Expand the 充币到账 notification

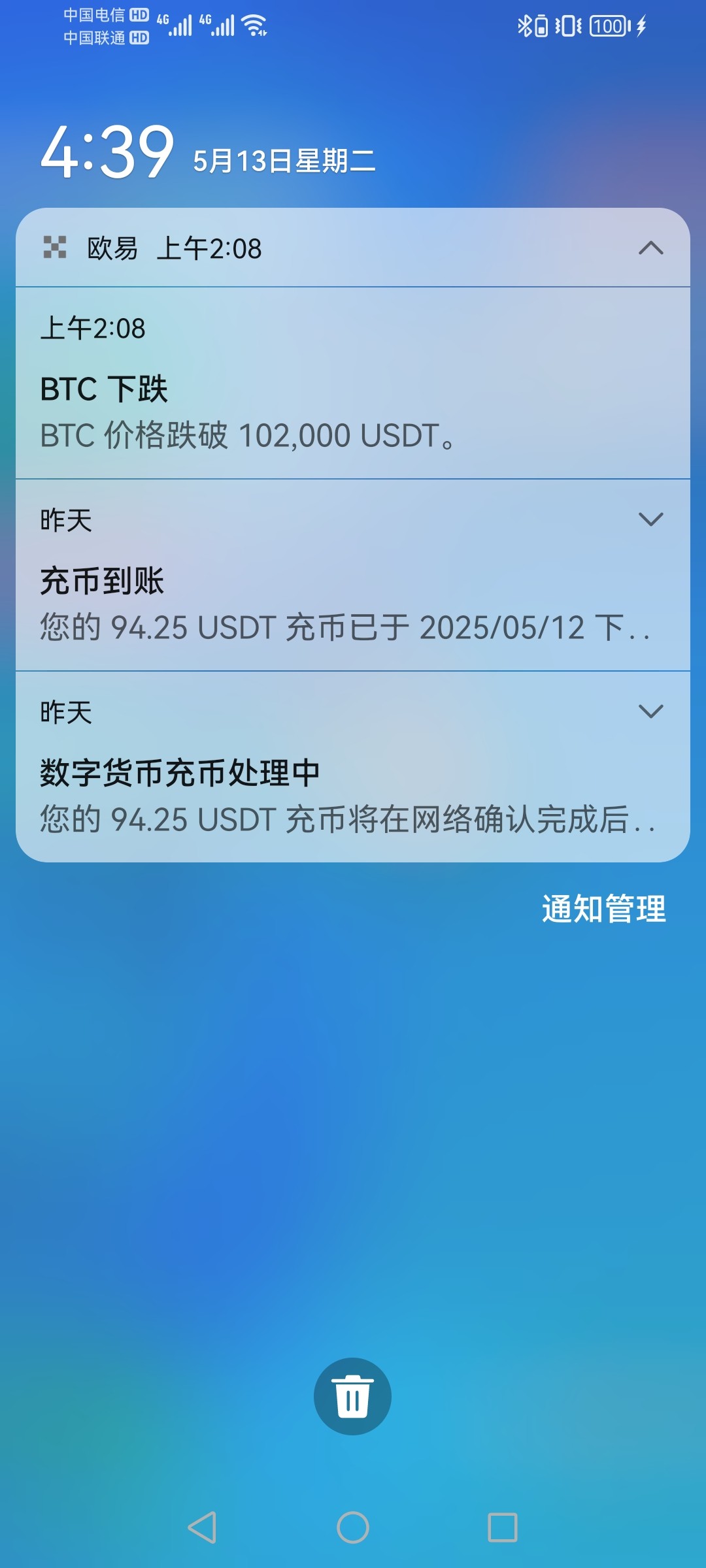coord(650,519)
